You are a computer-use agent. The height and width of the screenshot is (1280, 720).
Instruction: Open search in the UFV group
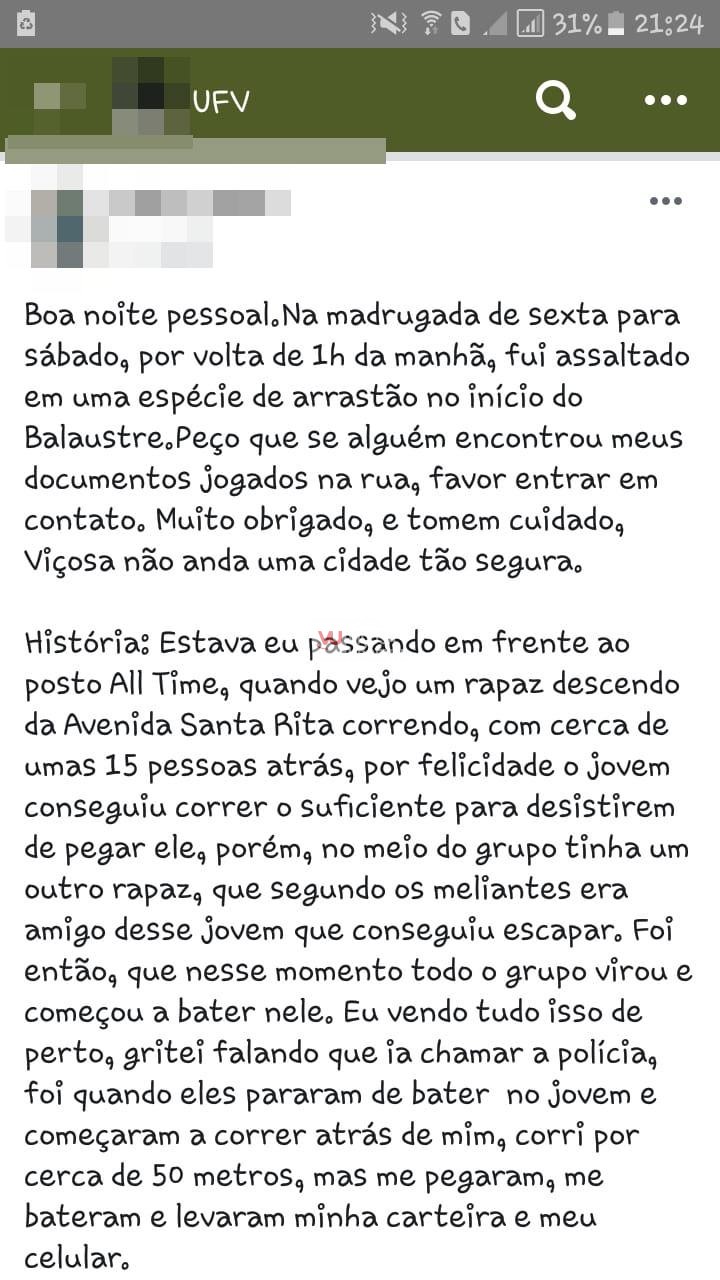pyautogui.click(x=555, y=100)
